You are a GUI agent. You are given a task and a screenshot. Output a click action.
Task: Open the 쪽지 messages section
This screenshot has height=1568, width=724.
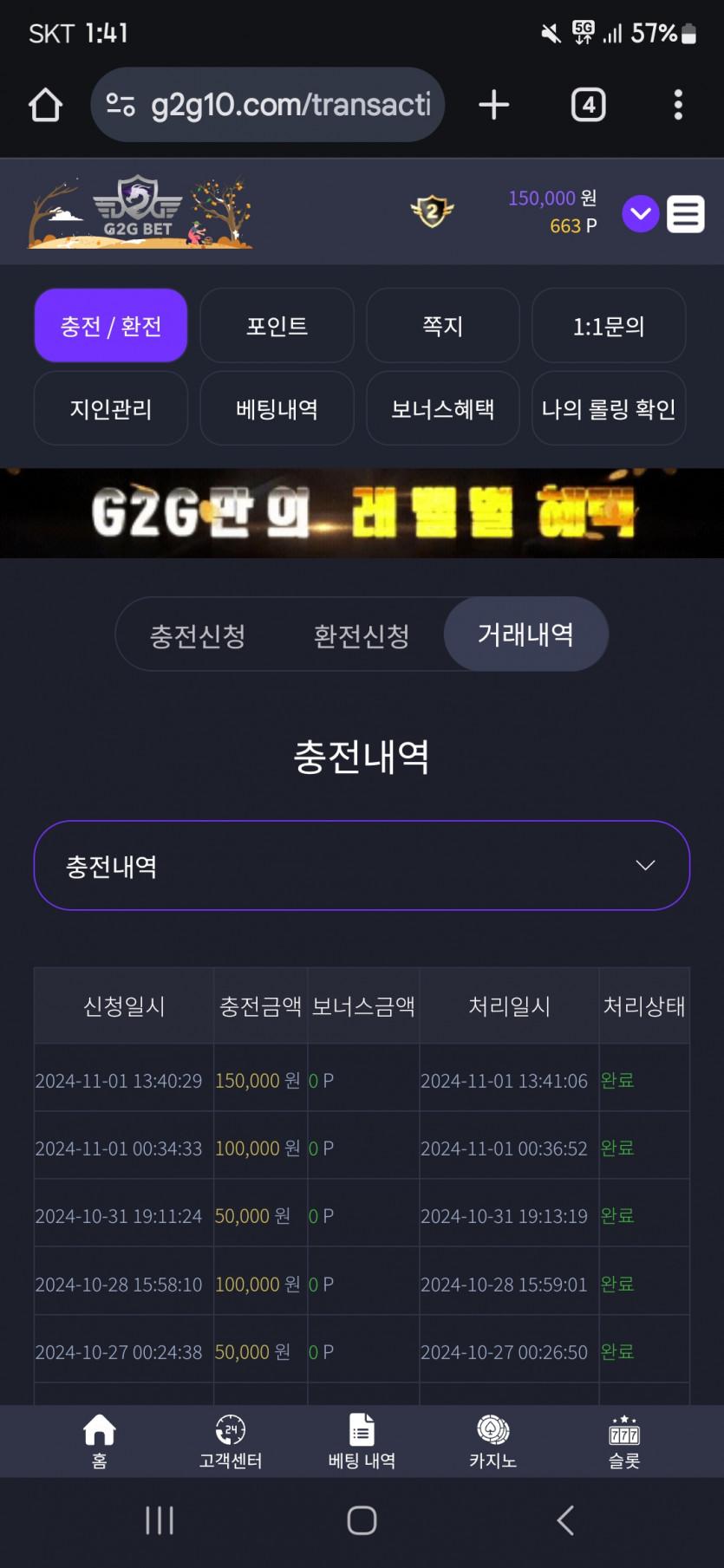442,326
